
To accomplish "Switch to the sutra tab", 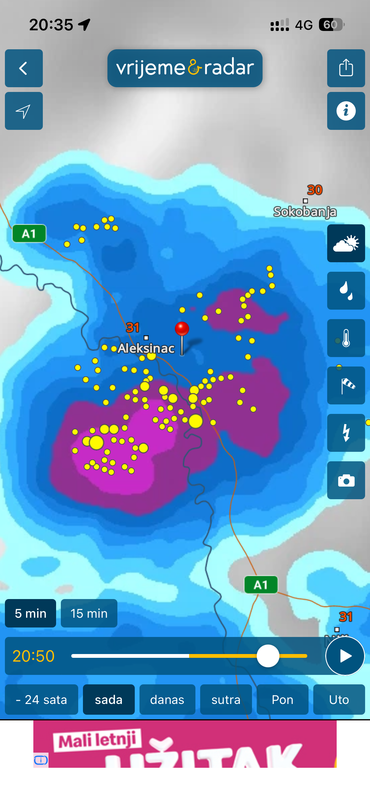I will click(x=226, y=699).
